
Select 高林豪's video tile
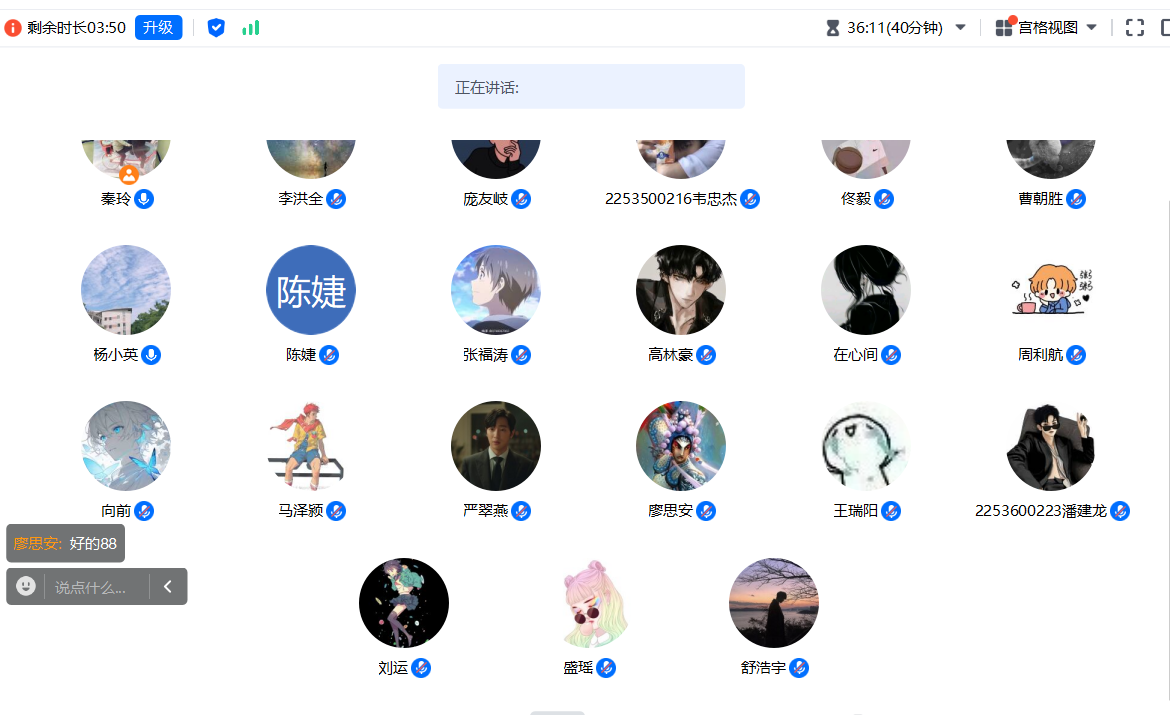click(x=681, y=290)
